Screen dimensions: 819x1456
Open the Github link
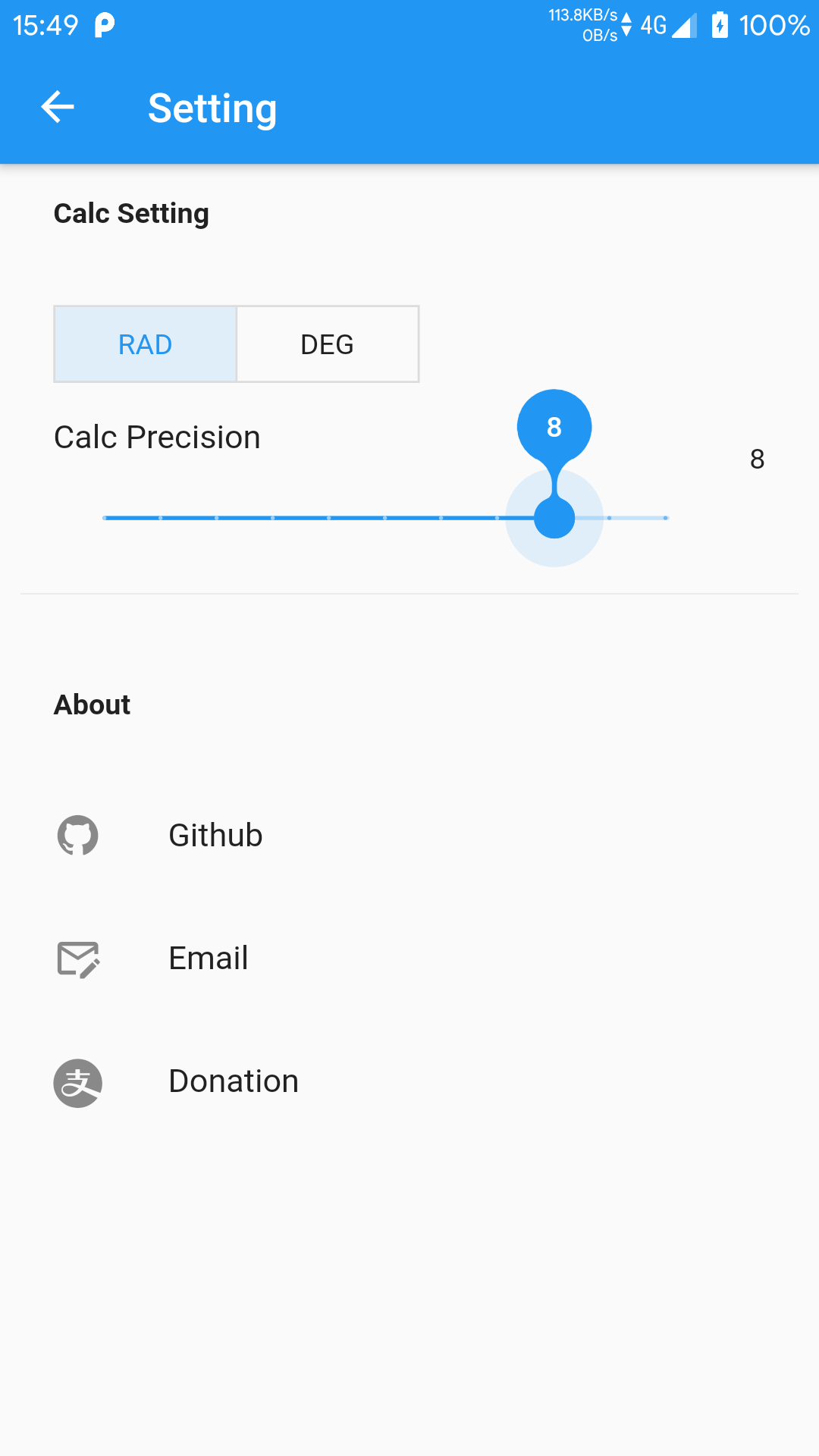point(215,835)
